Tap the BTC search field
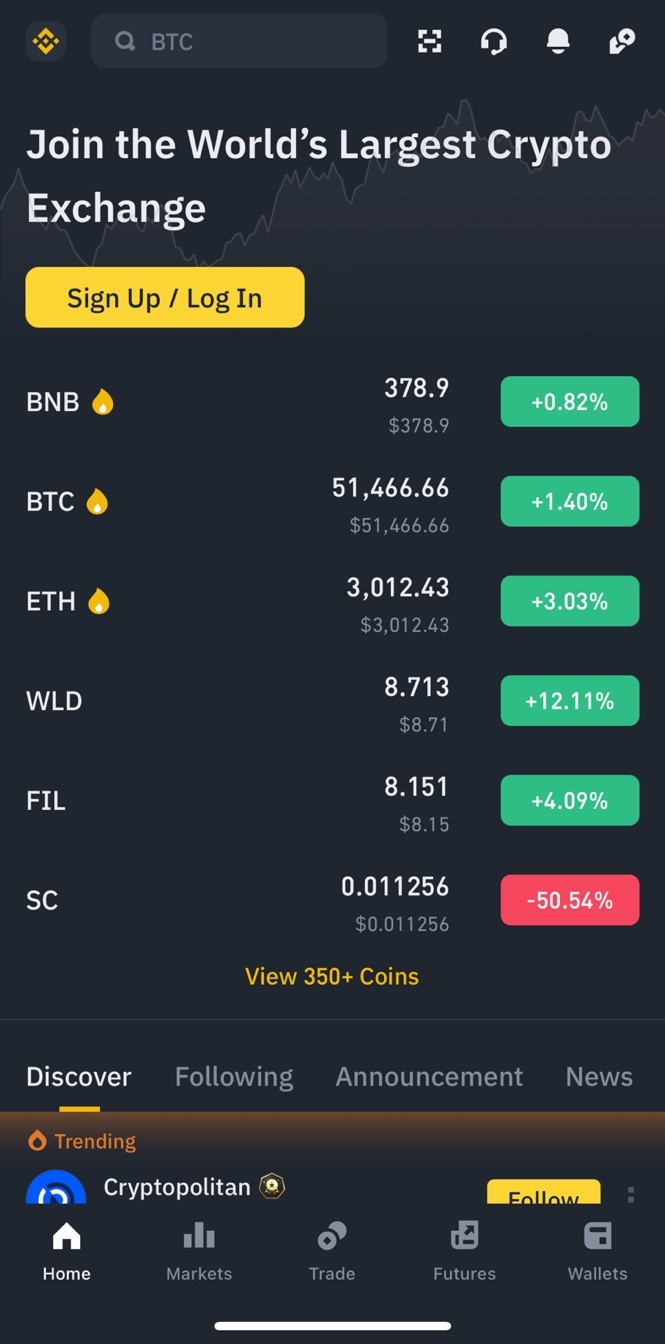The height and width of the screenshot is (1344, 665). [x=239, y=41]
